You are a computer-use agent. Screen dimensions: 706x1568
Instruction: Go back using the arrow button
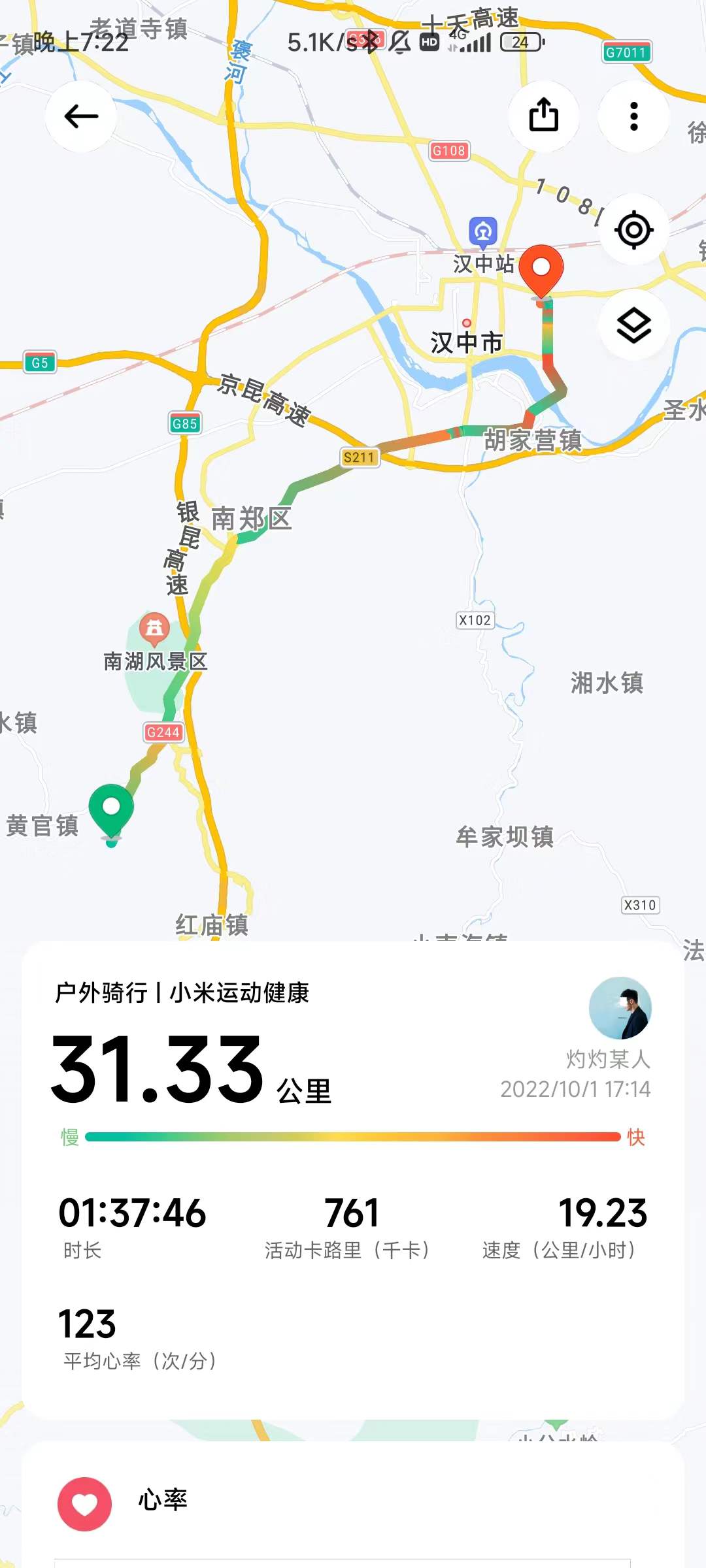coord(81,117)
